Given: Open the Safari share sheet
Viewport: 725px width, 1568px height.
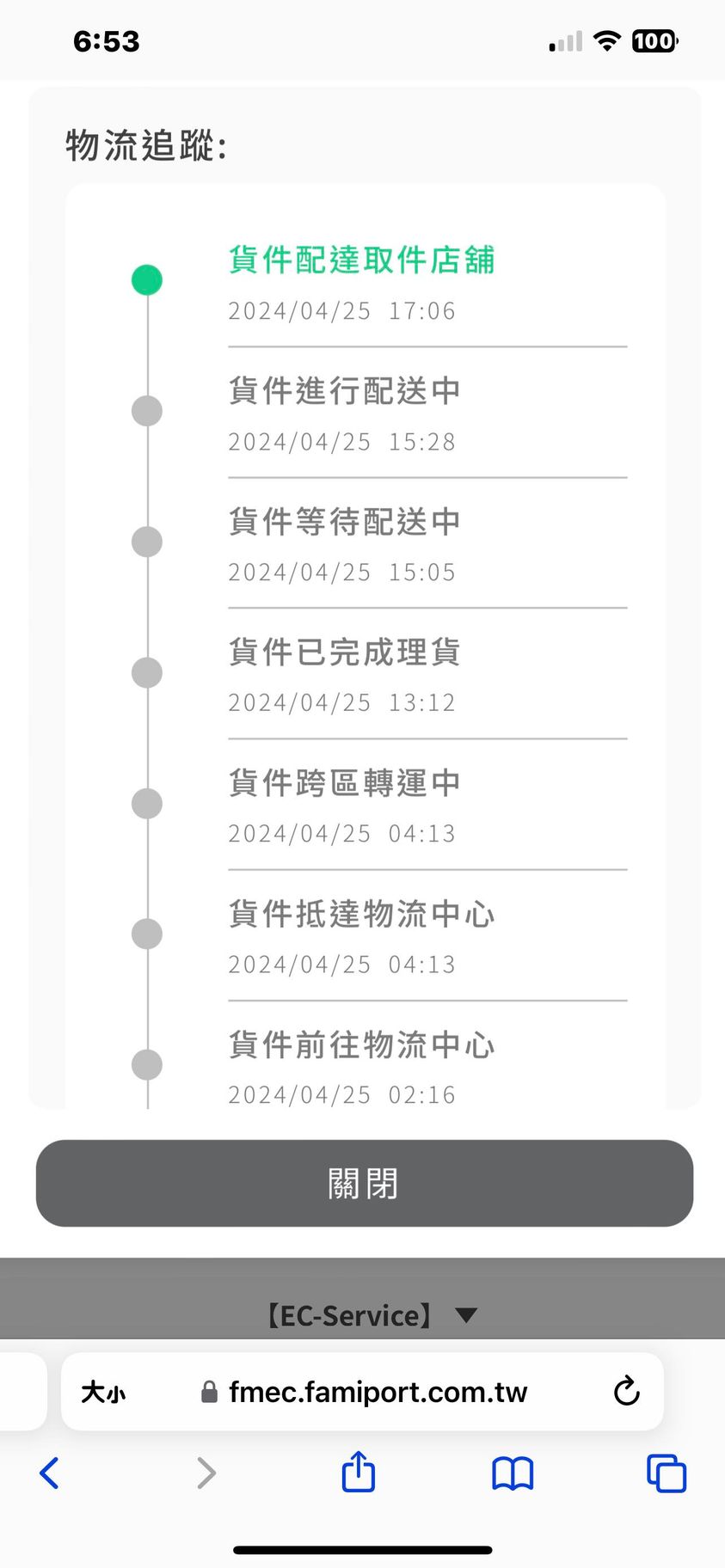Looking at the screenshot, I should 358,1472.
